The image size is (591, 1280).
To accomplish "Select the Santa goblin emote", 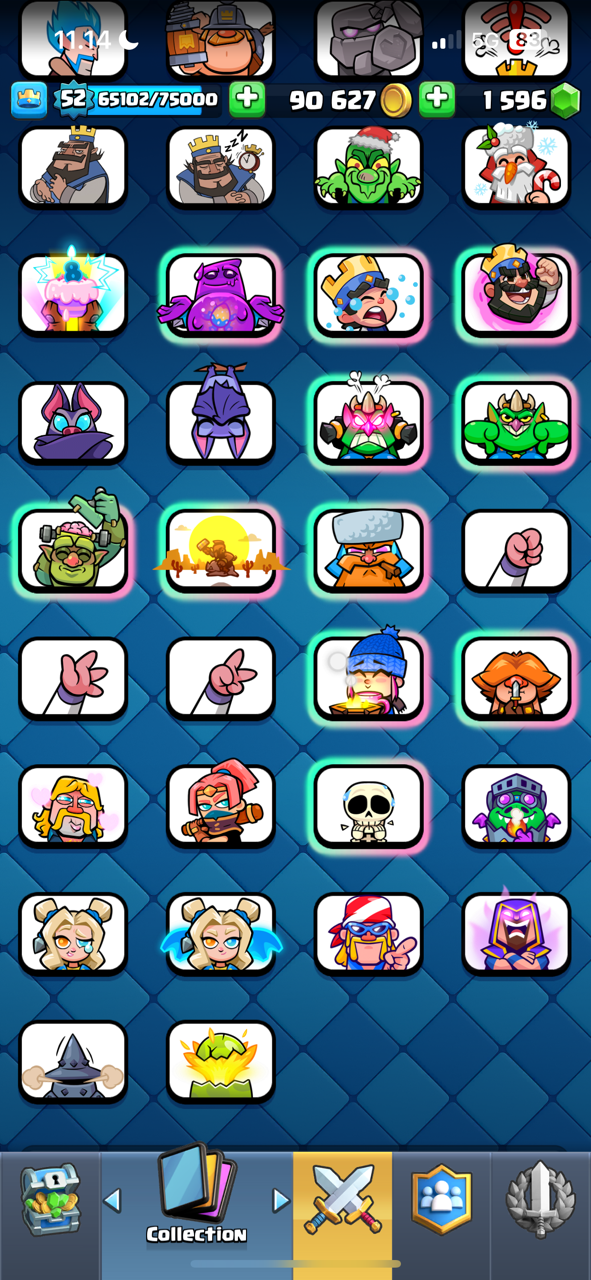I will tap(369, 168).
